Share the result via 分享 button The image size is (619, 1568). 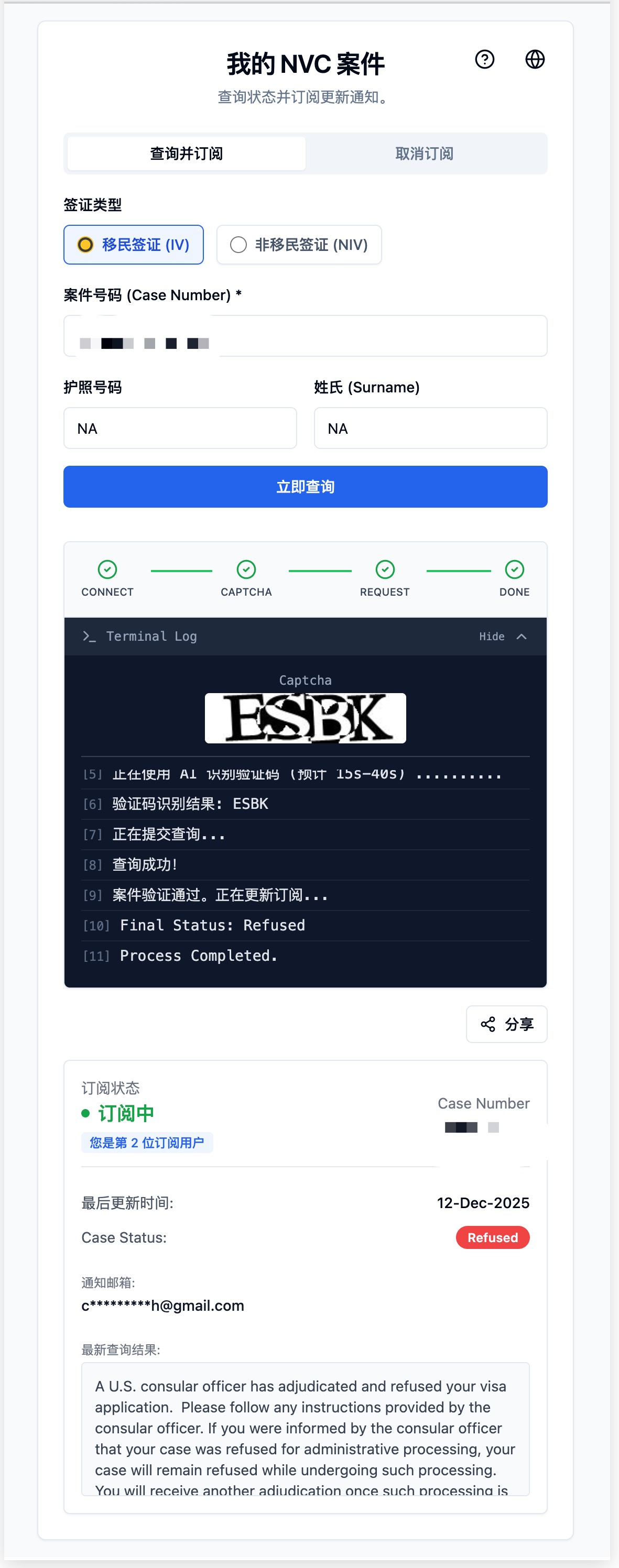(506, 1024)
